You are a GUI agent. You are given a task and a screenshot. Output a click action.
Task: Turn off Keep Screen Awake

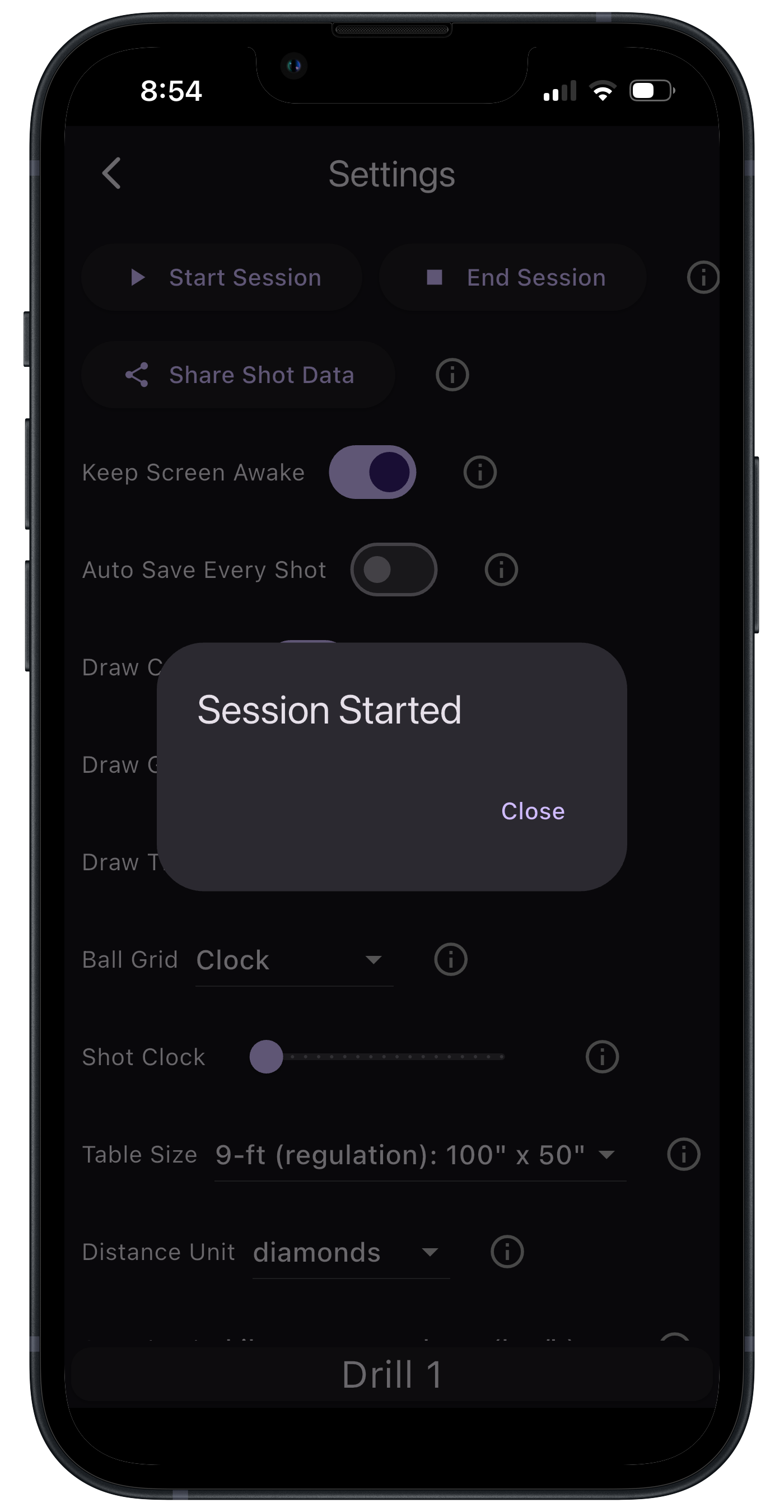372,472
